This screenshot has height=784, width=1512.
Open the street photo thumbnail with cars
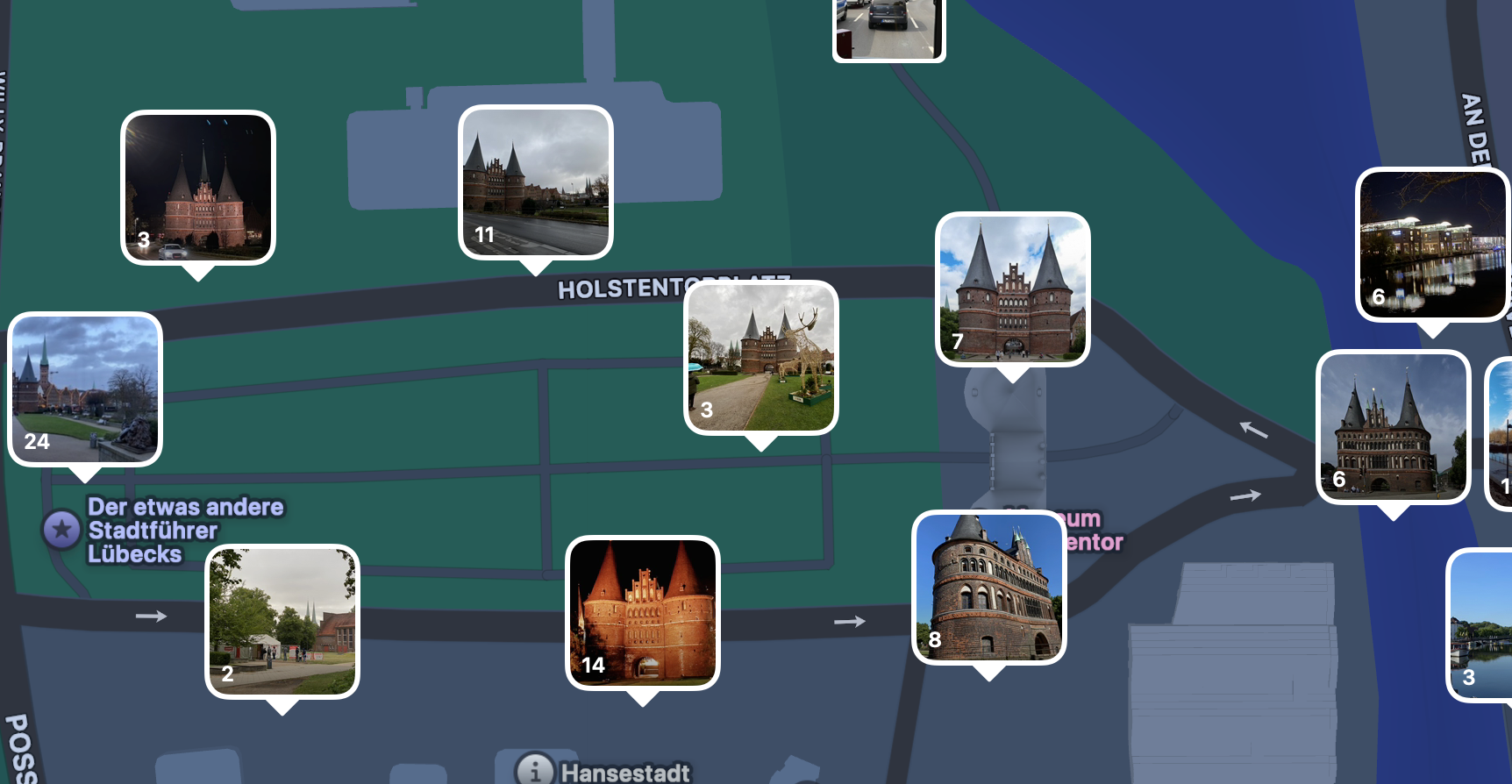pos(889,30)
